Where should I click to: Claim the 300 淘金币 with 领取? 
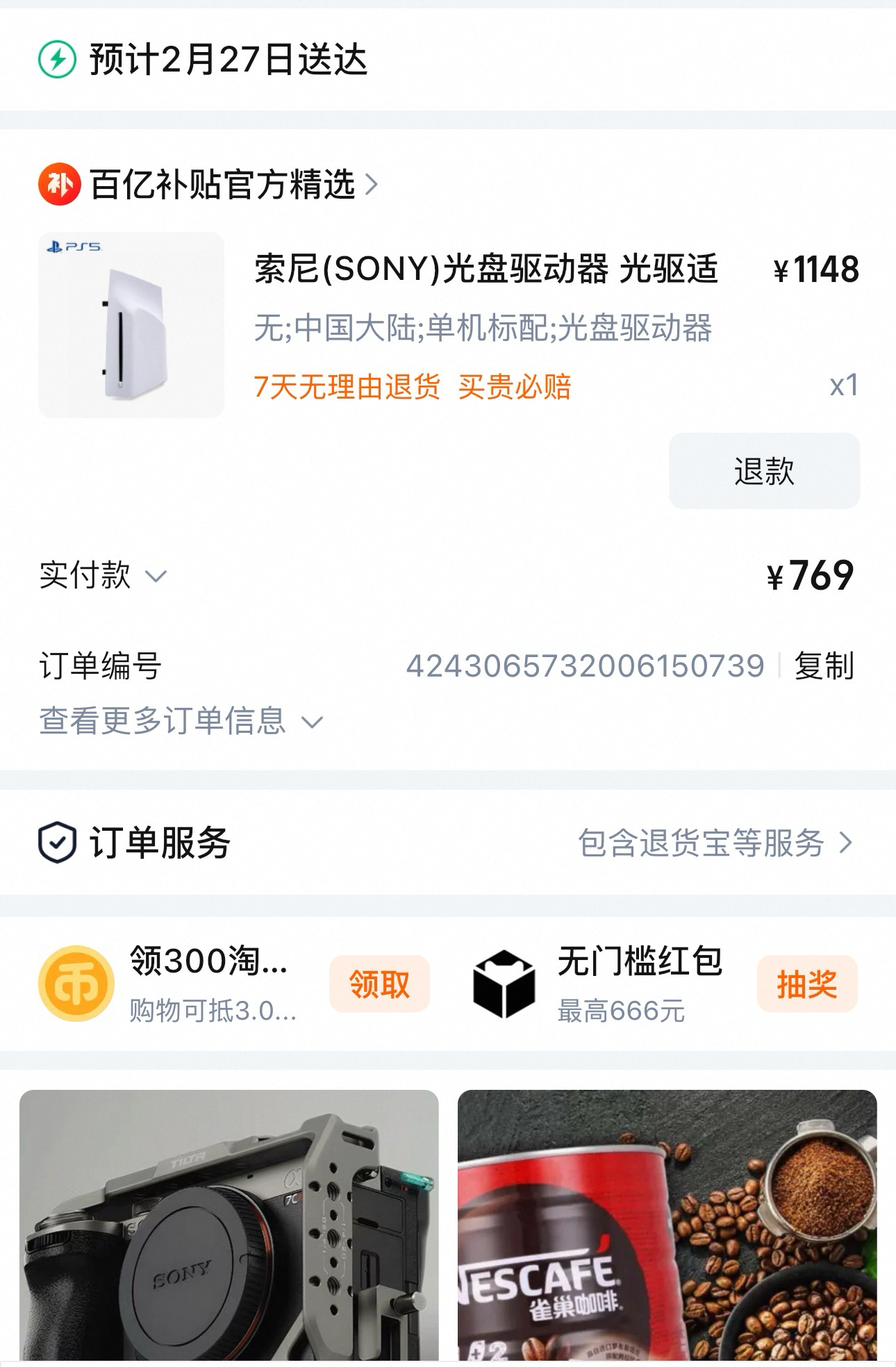coord(379,984)
